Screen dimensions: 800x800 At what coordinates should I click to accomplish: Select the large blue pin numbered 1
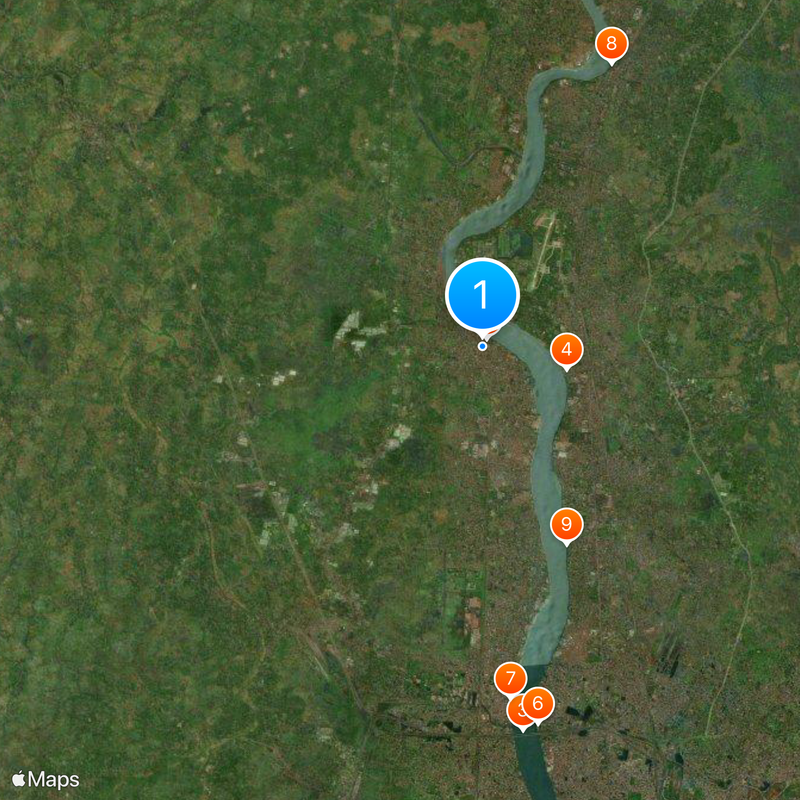coord(482,295)
